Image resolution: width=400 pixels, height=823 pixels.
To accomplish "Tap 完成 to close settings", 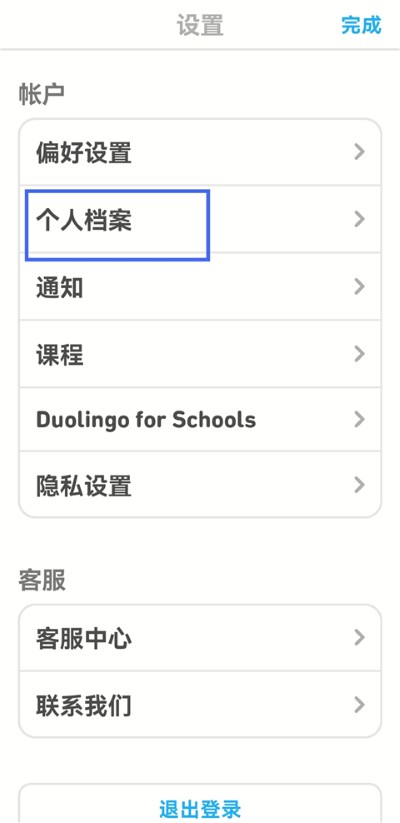I will tap(361, 25).
